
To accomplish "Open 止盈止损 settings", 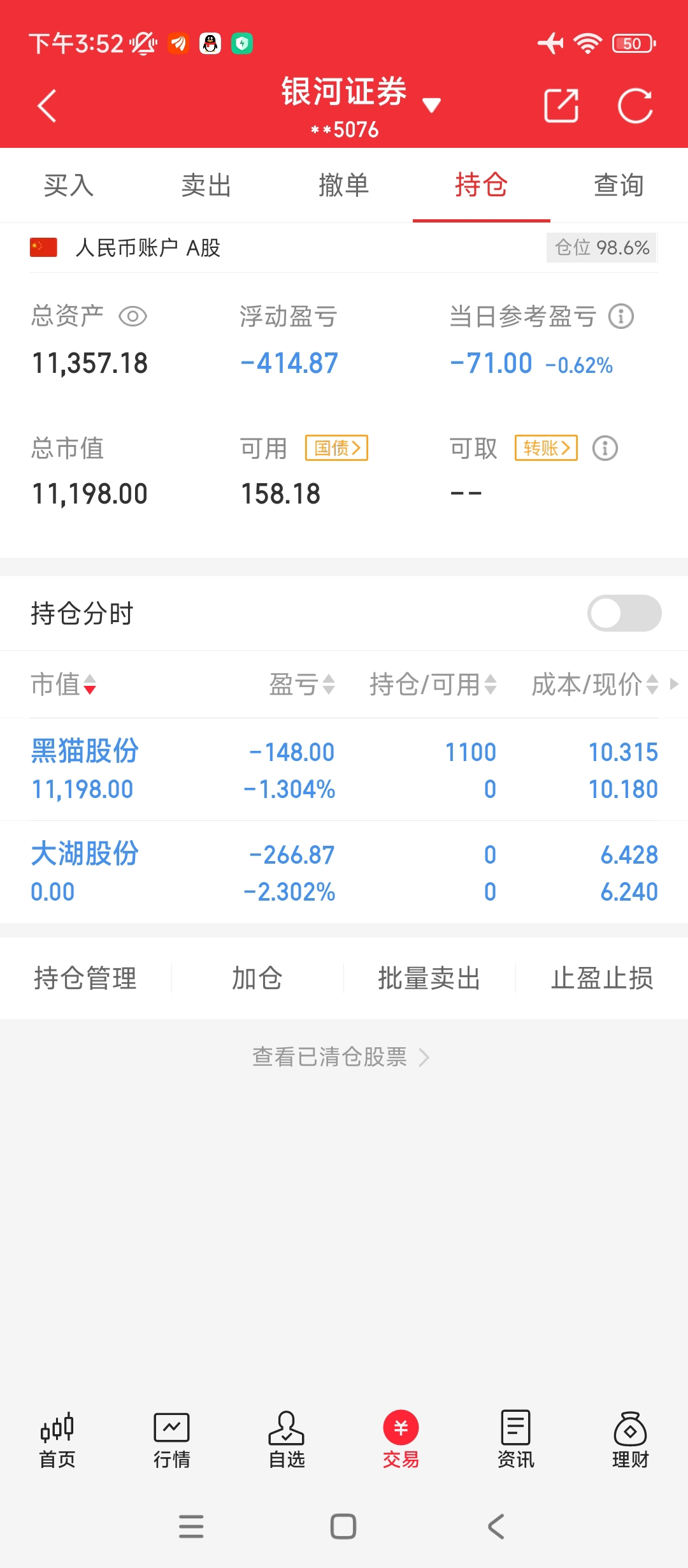I will coord(602,978).
